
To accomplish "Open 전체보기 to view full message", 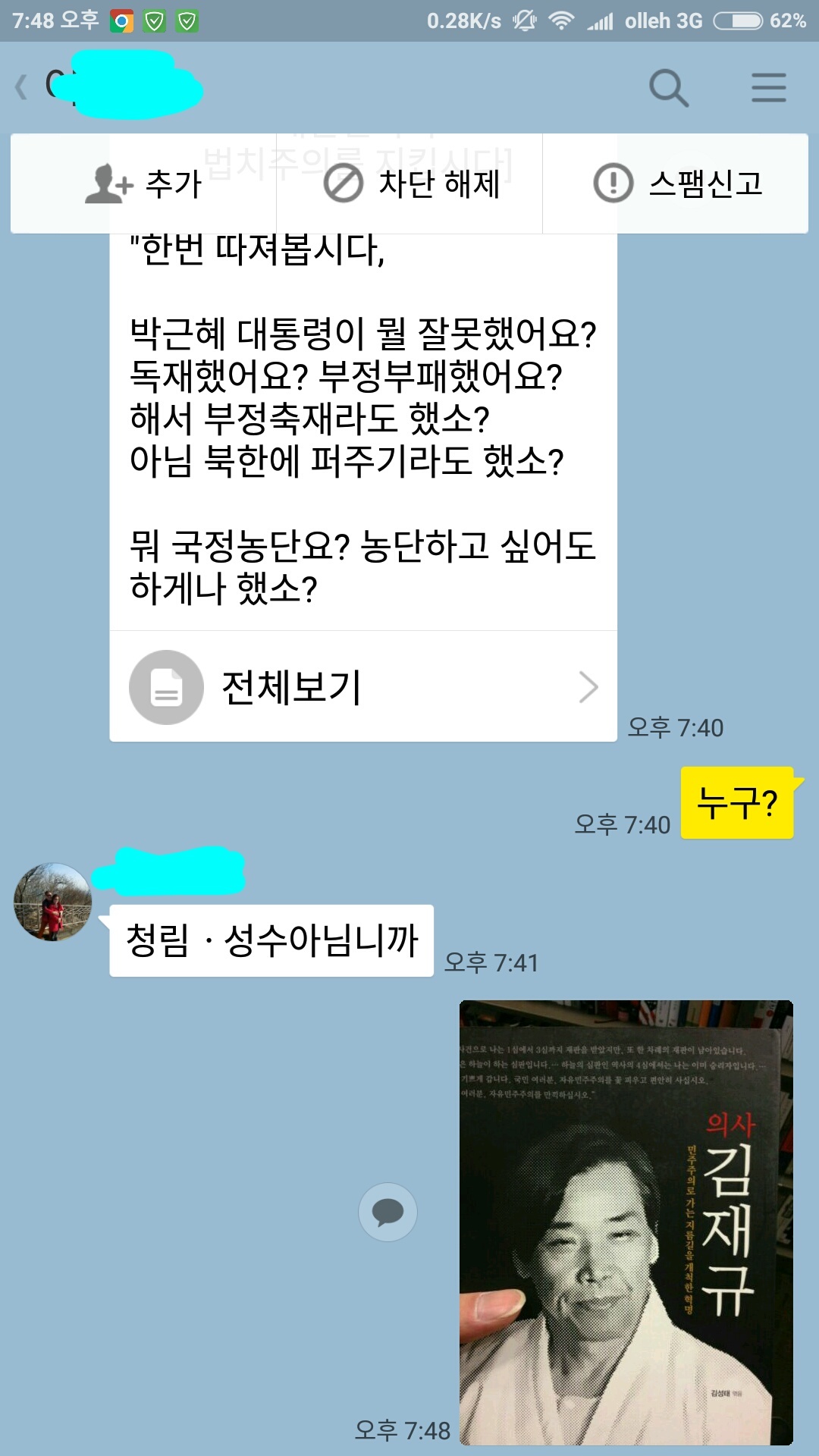I will [363, 687].
